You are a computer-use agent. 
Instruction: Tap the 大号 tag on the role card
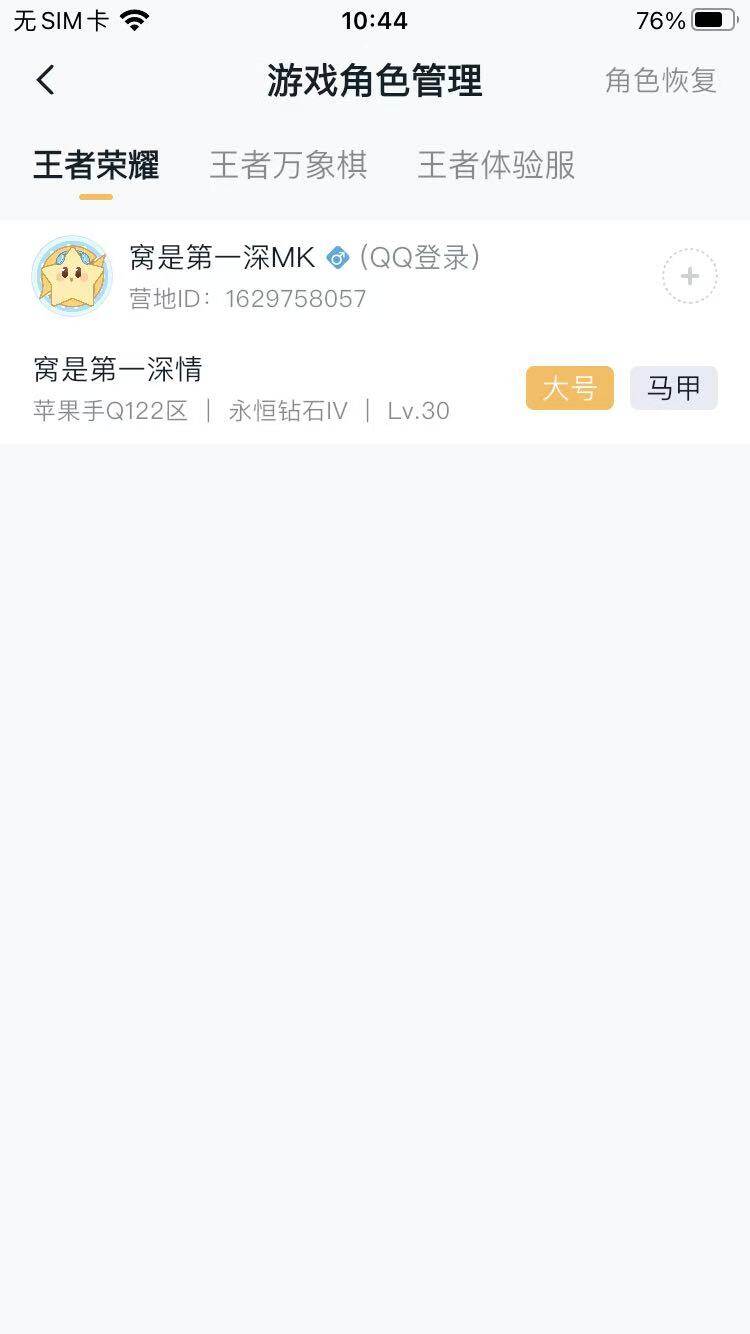(x=569, y=388)
